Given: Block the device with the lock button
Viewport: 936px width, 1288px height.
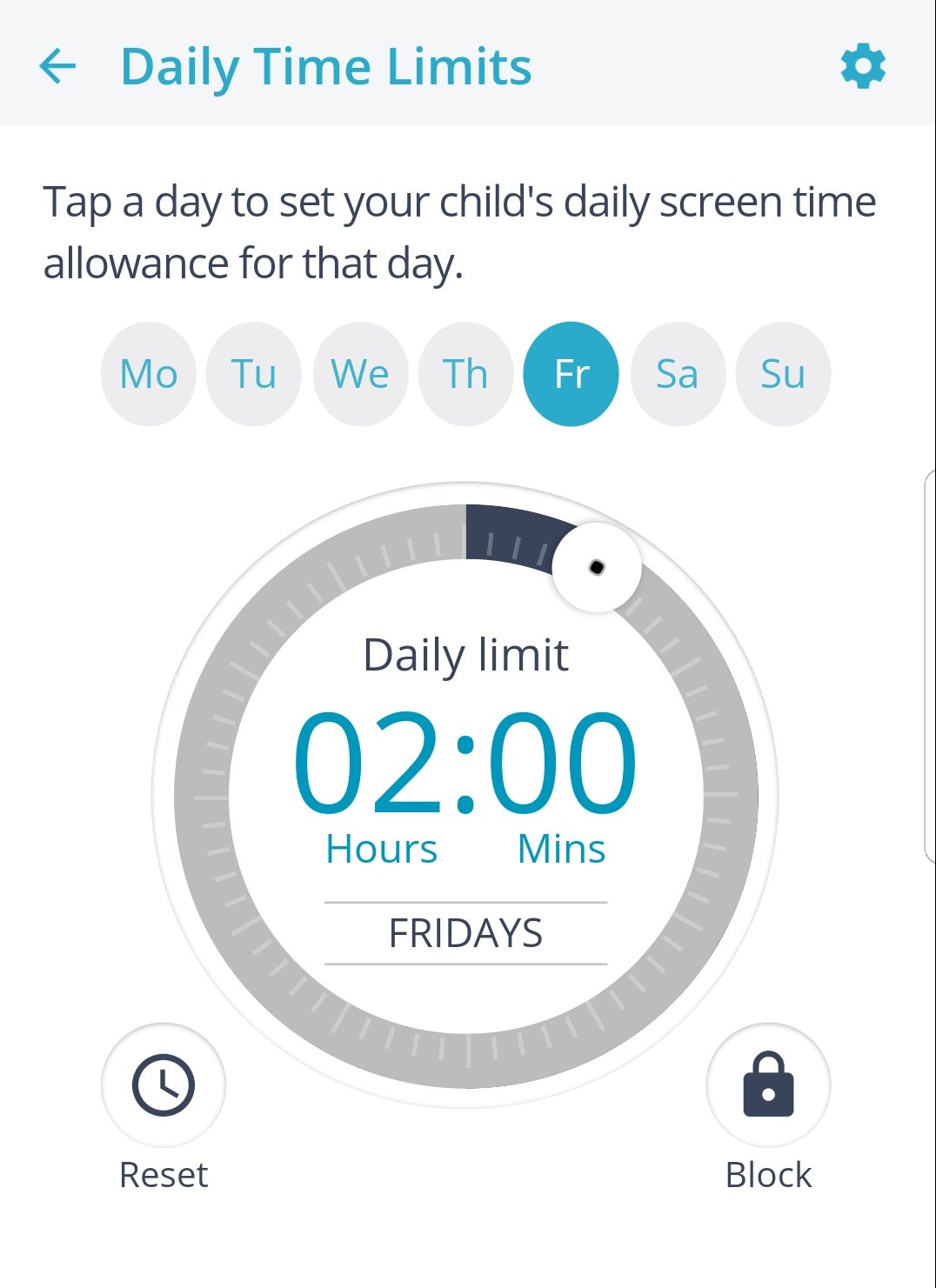Looking at the screenshot, I should pyautogui.click(x=768, y=1084).
